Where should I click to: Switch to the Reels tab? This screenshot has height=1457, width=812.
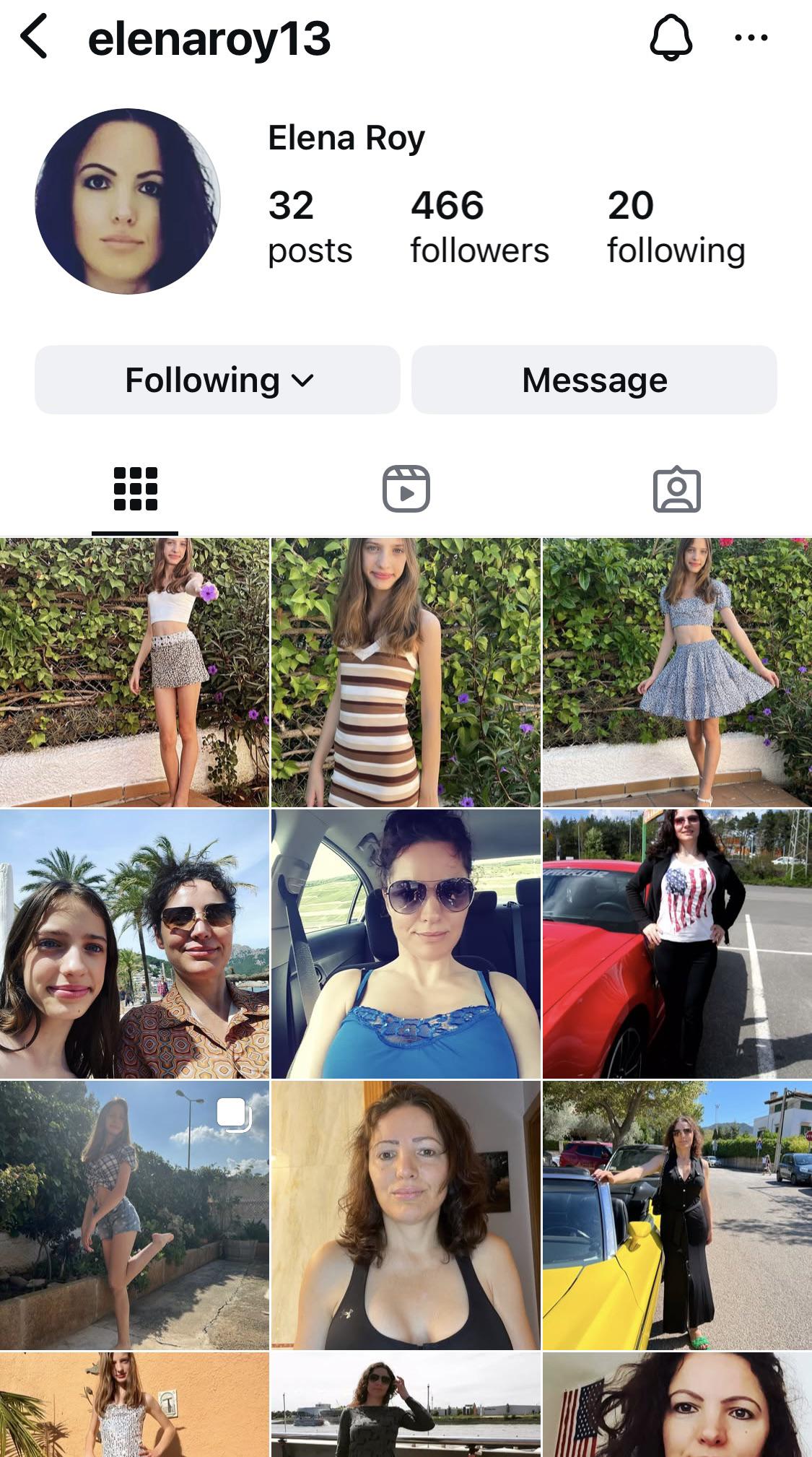pyautogui.click(x=406, y=490)
